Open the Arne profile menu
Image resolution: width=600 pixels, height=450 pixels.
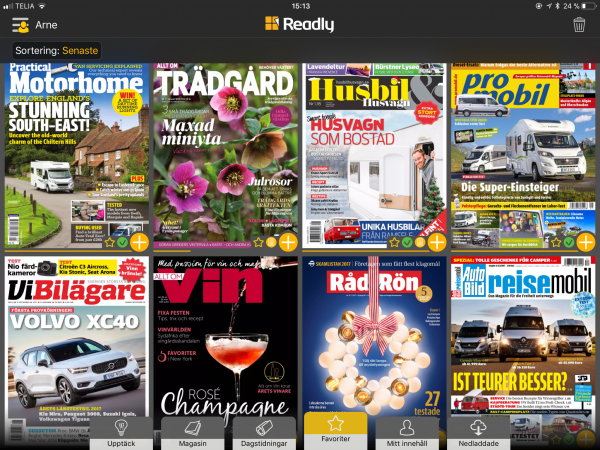point(30,24)
